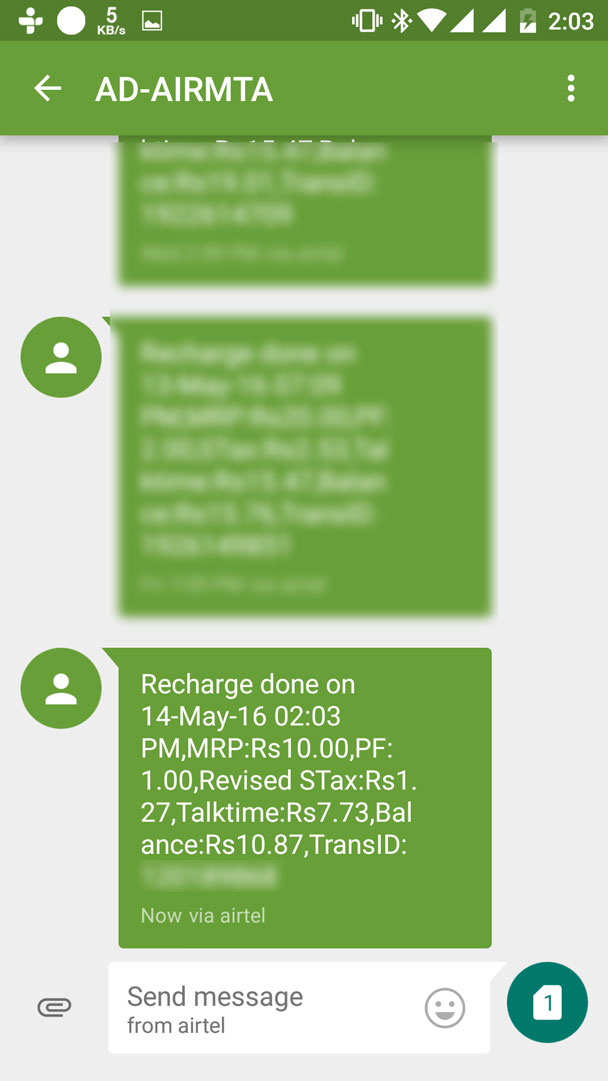608x1081 pixels.
Task: Go back from the AD-AIRMTA thread
Action: 47,89
